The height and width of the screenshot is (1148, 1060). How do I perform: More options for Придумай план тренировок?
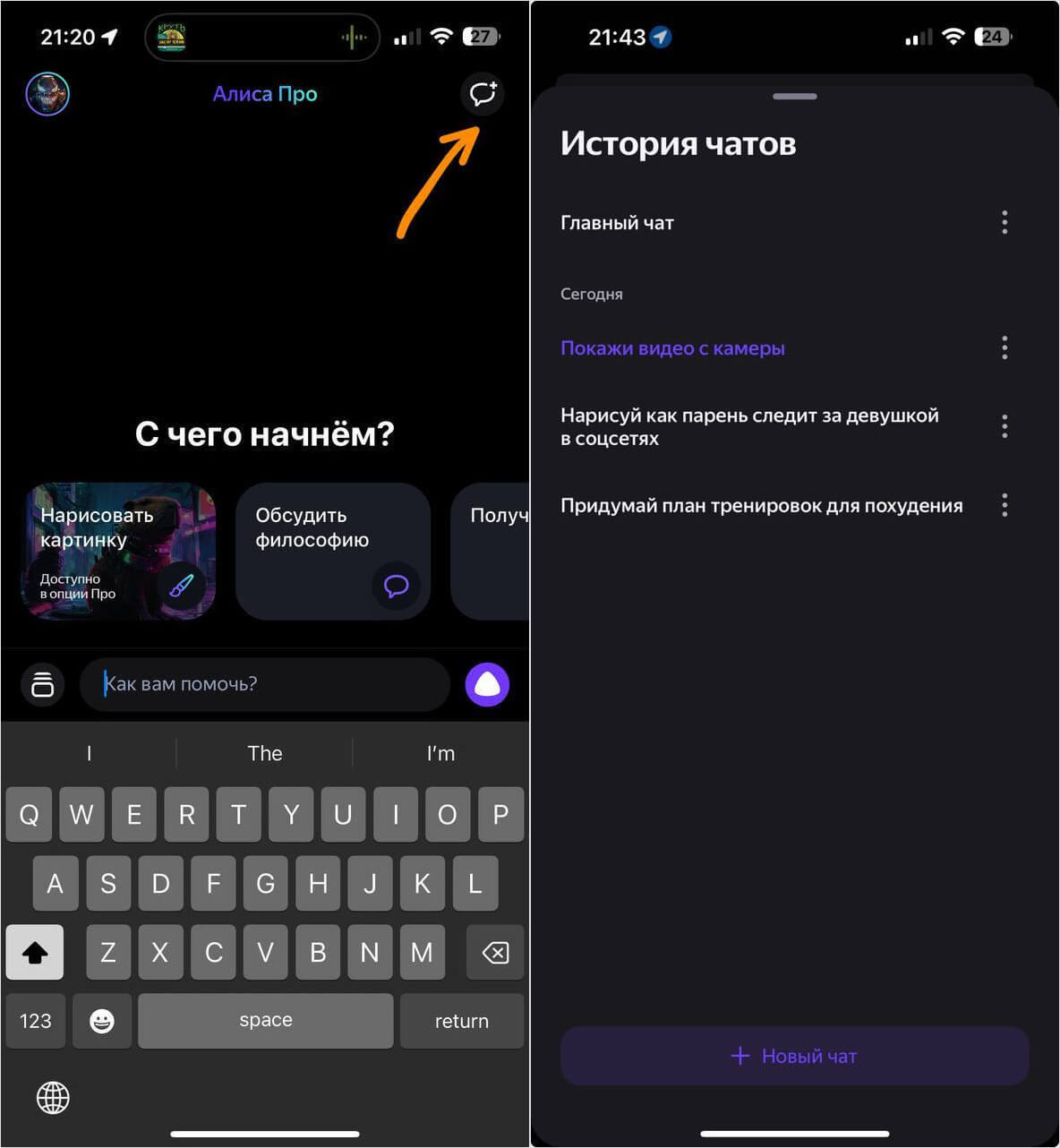tap(1004, 505)
